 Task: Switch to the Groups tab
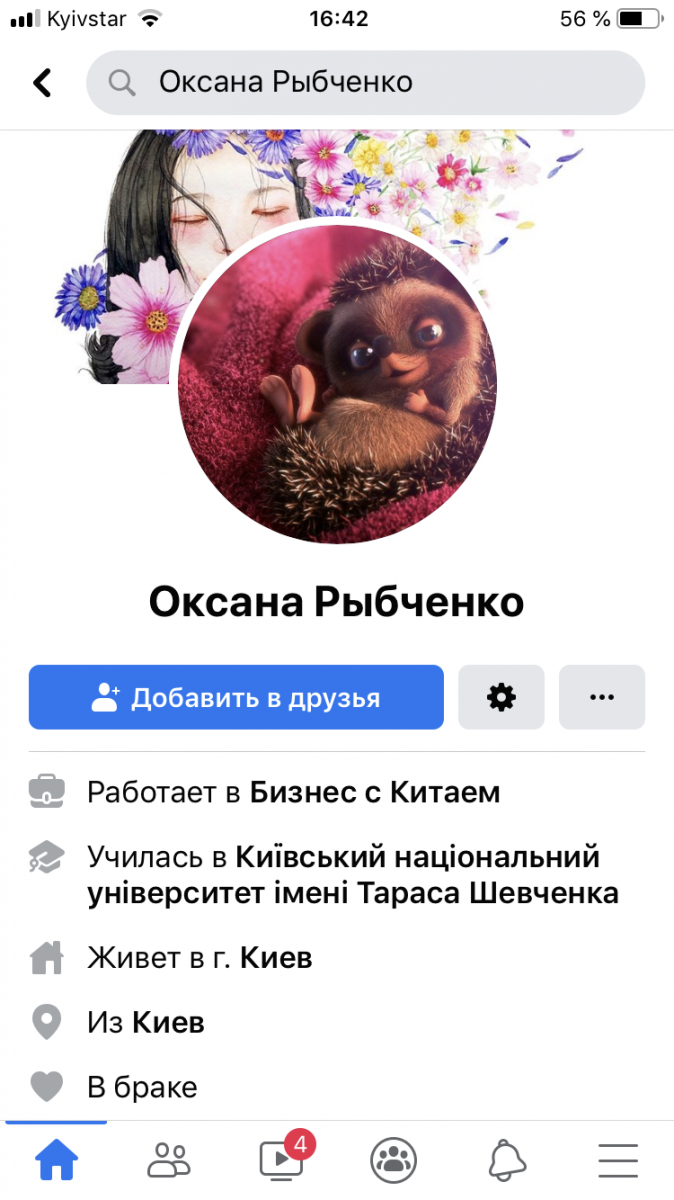coord(394,1160)
